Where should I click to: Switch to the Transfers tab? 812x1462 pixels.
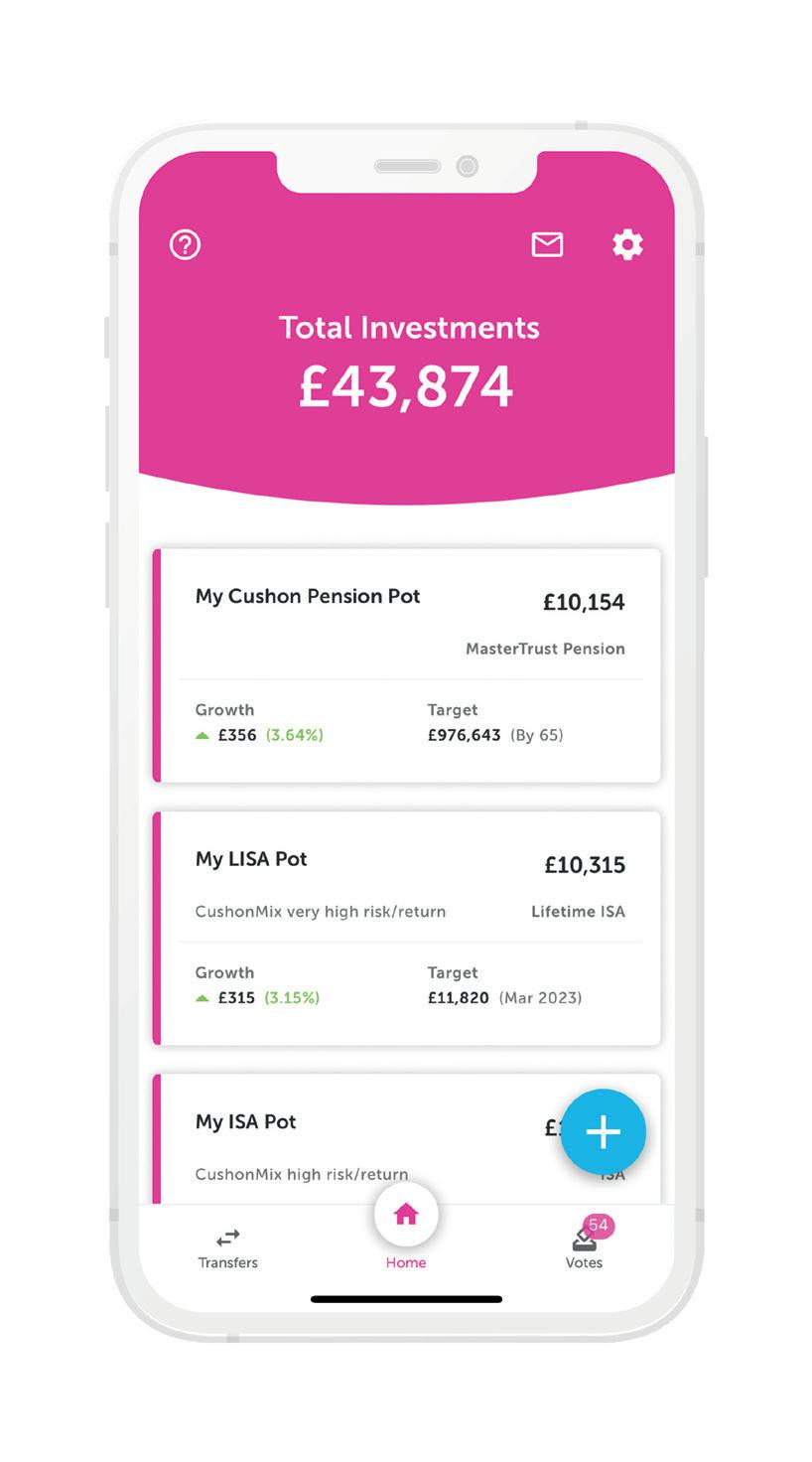click(227, 1247)
